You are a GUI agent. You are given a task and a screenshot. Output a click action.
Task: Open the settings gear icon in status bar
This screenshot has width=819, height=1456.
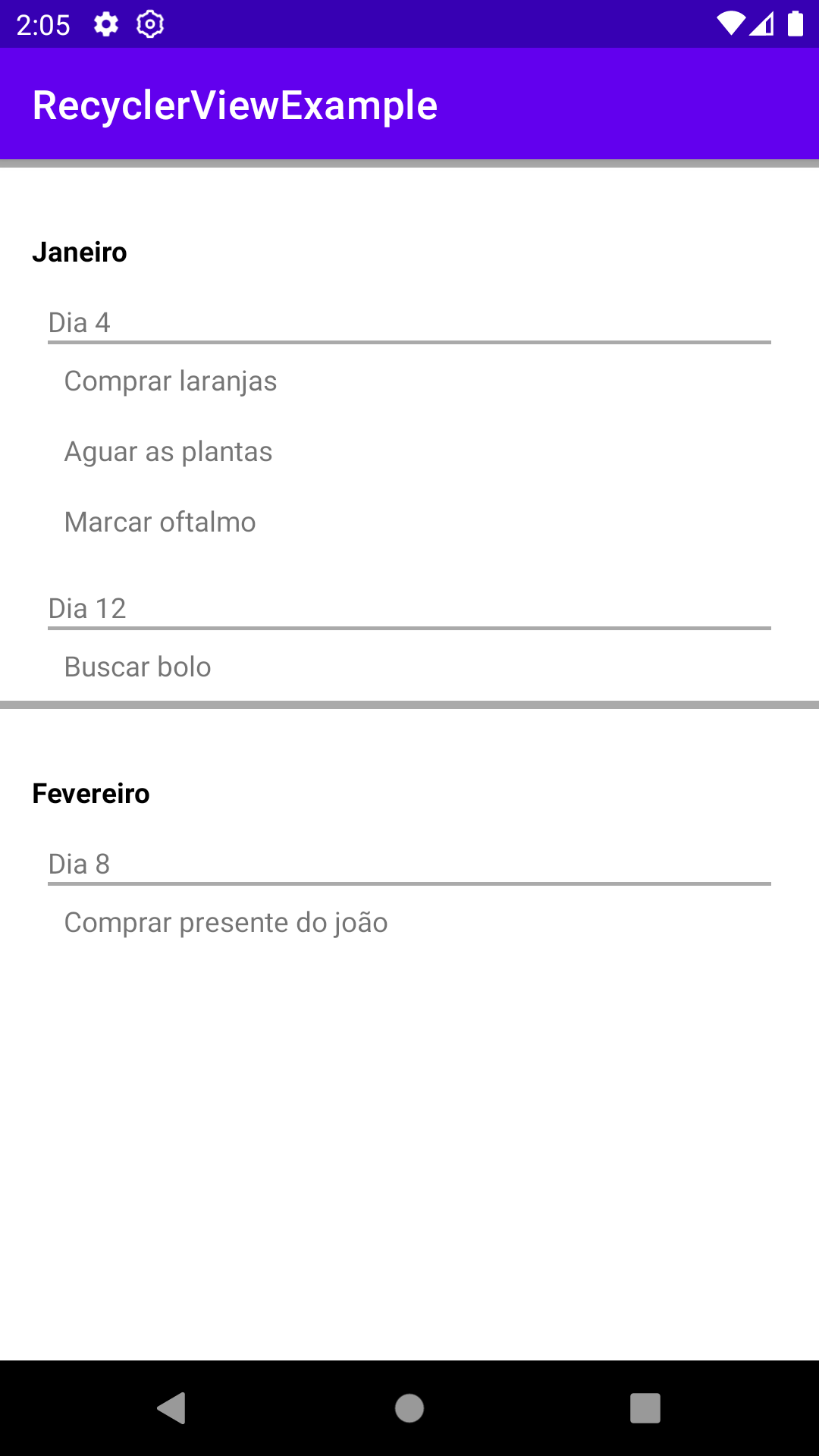[x=105, y=25]
